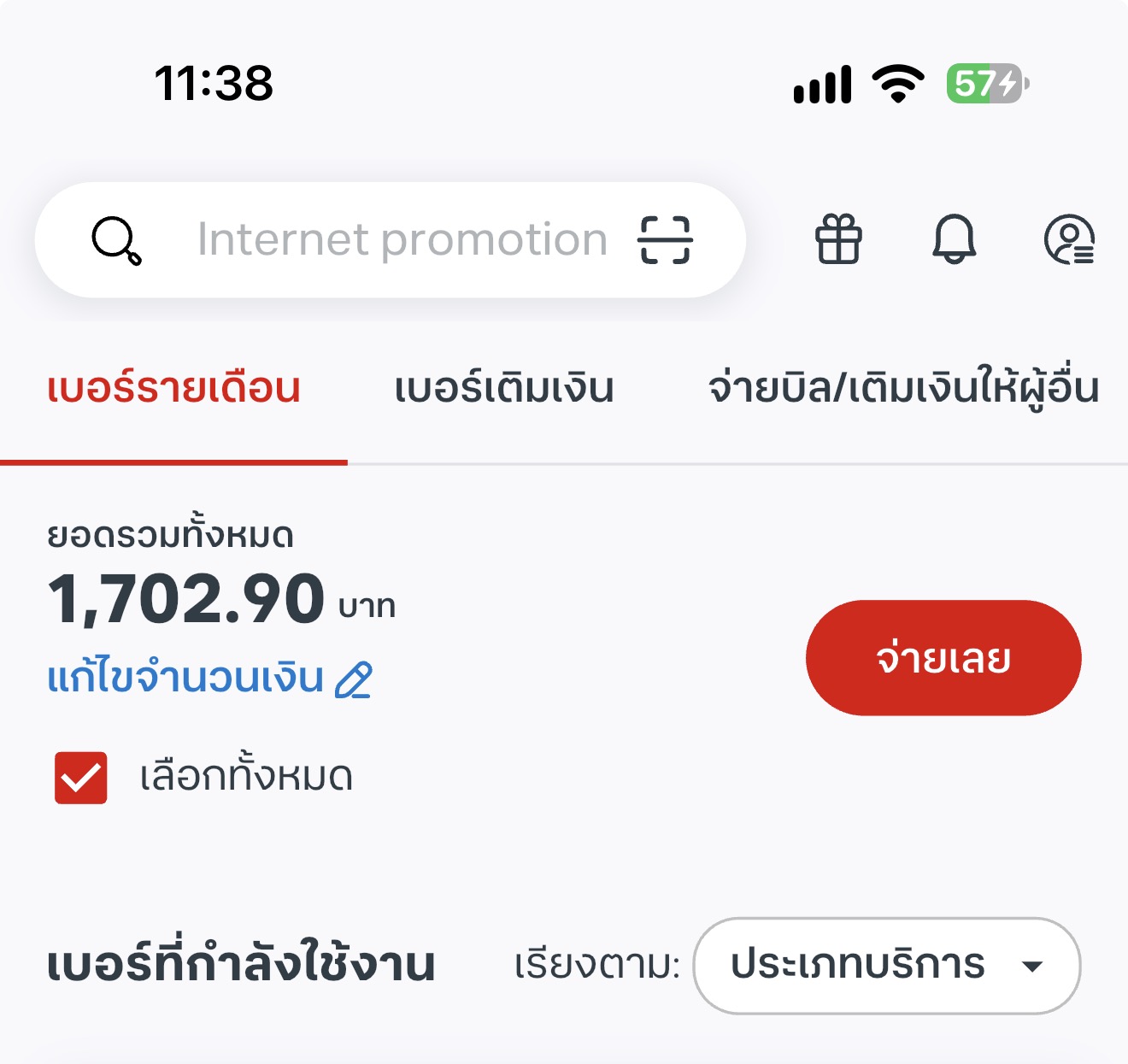
Task: Tap the red จ่ายเลย pay button
Action: [943, 658]
